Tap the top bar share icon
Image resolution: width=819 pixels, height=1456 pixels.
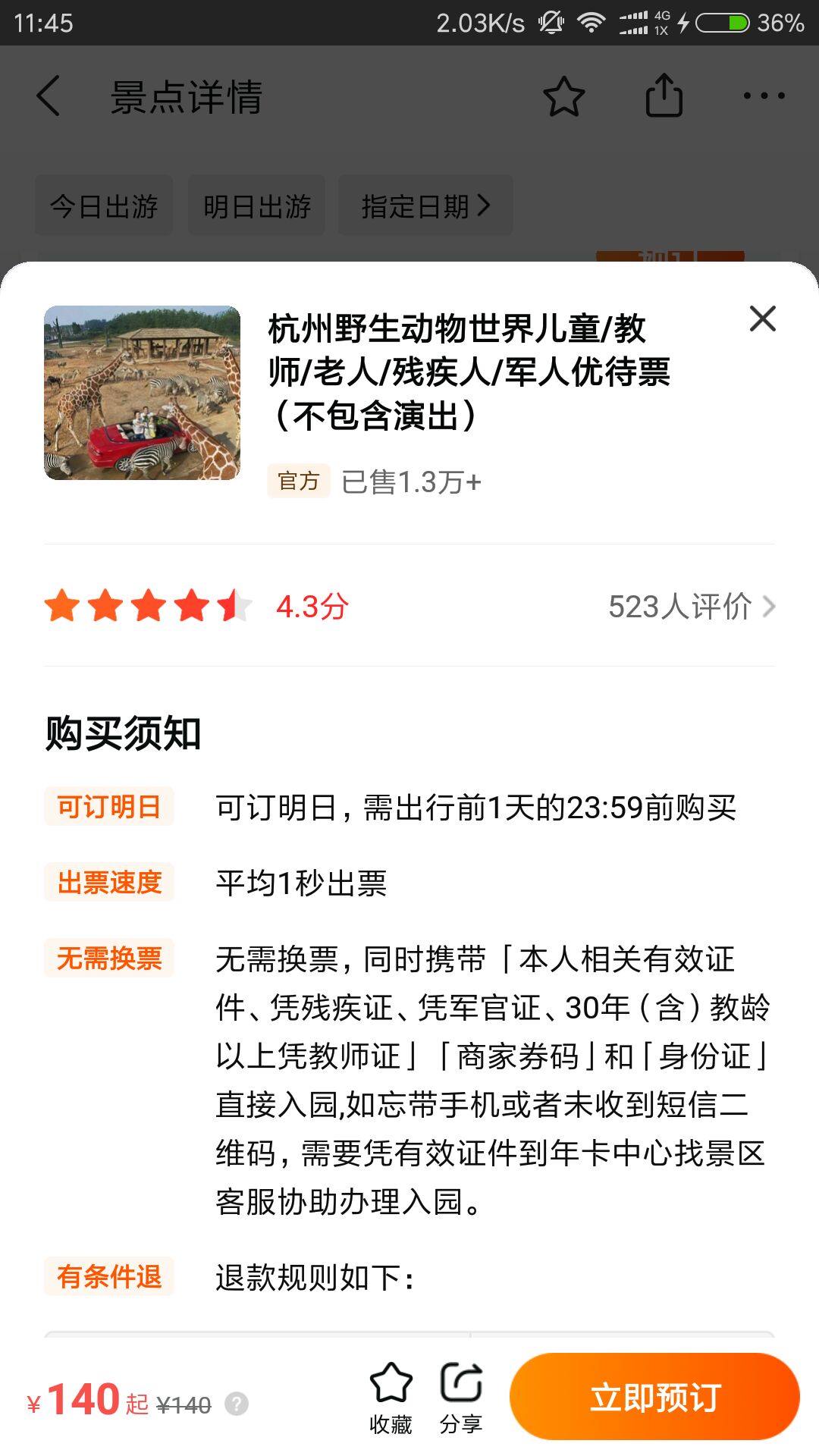(x=664, y=96)
